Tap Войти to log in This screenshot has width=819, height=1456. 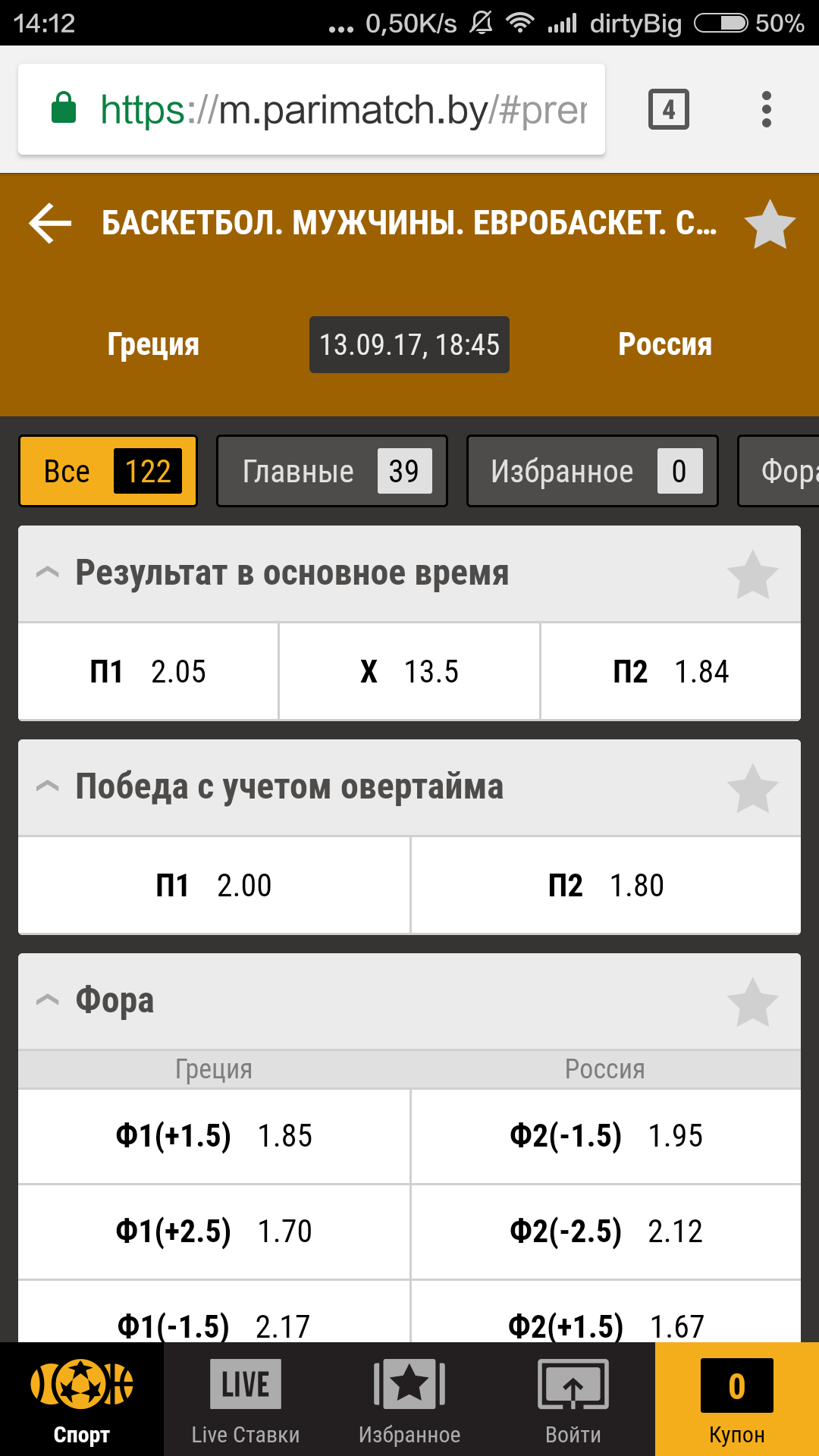573,1399
